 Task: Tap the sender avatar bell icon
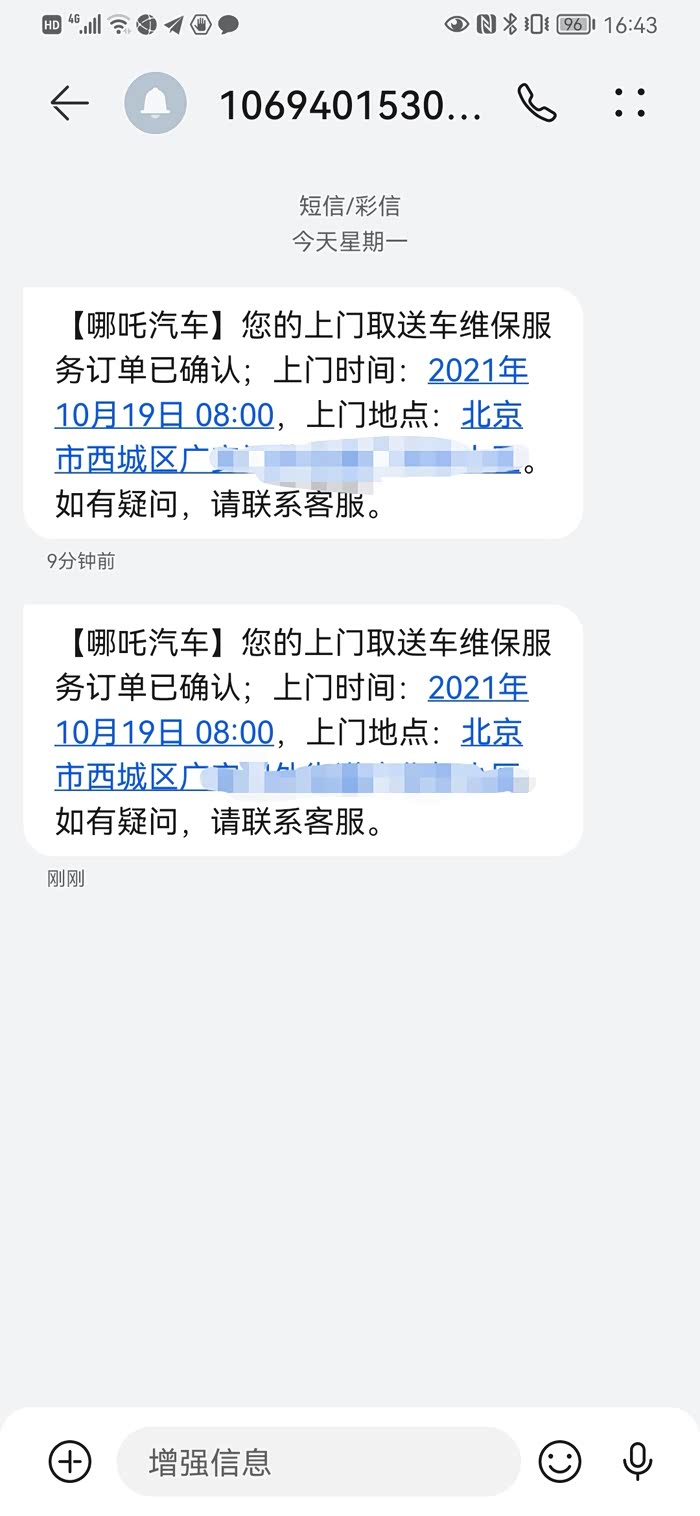155,103
